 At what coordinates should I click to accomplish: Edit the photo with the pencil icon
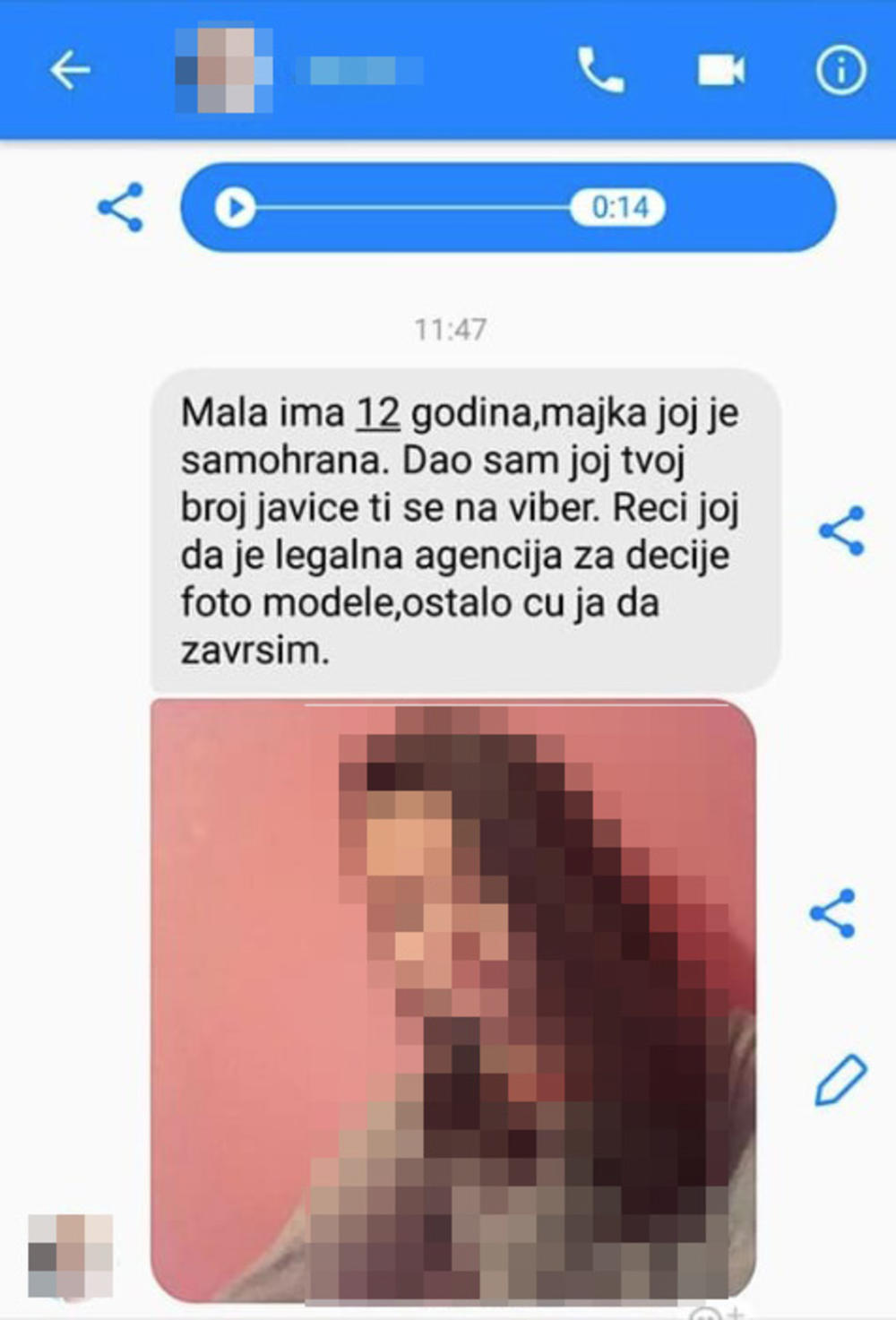tap(840, 1079)
